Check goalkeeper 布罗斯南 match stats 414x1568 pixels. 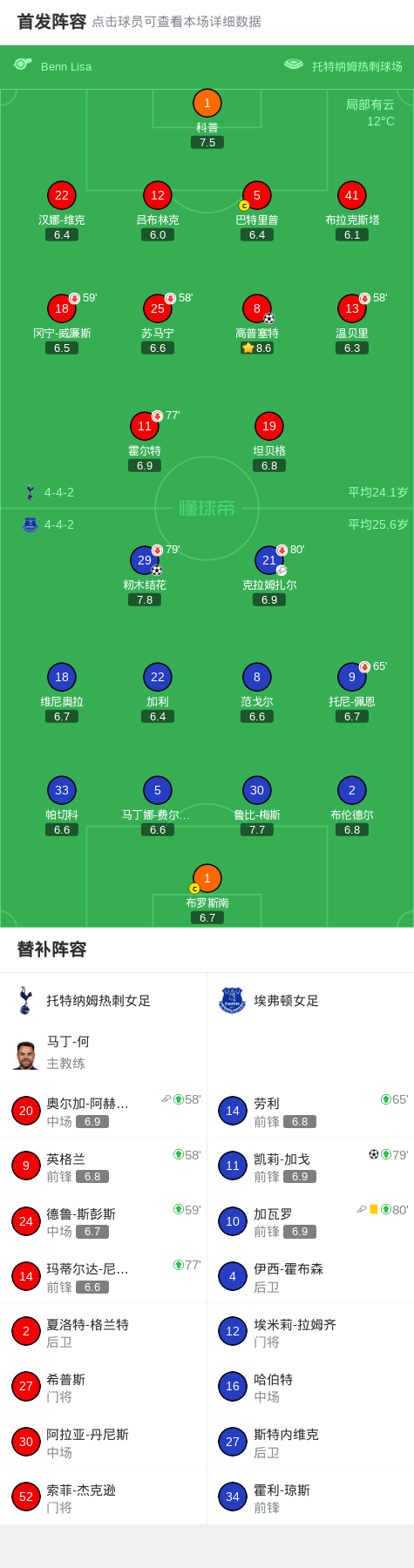[x=207, y=894]
